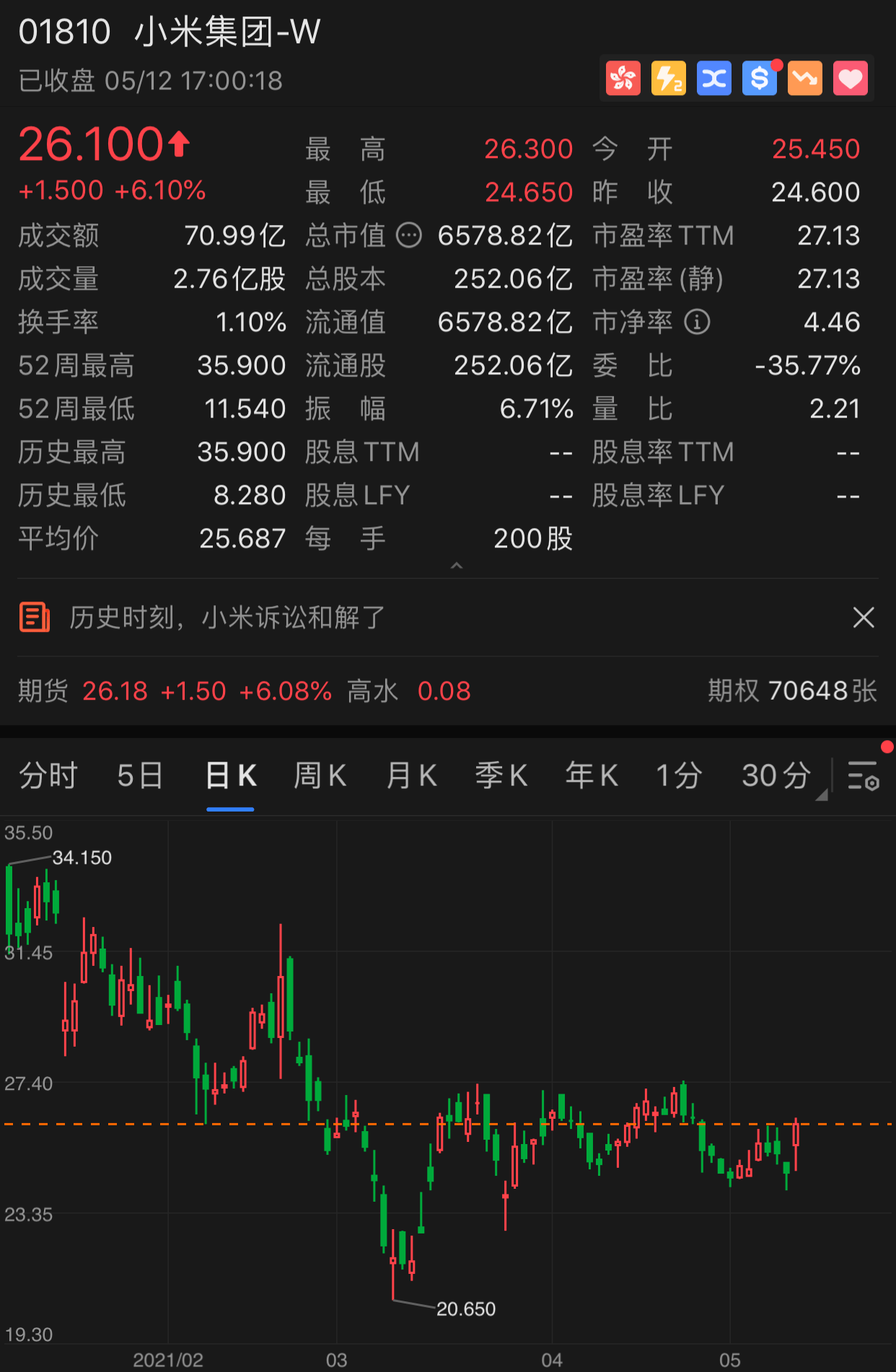Switch to 年K yearly chart
The width and height of the screenshot is (896, 1372).
[x=592, y=776]
